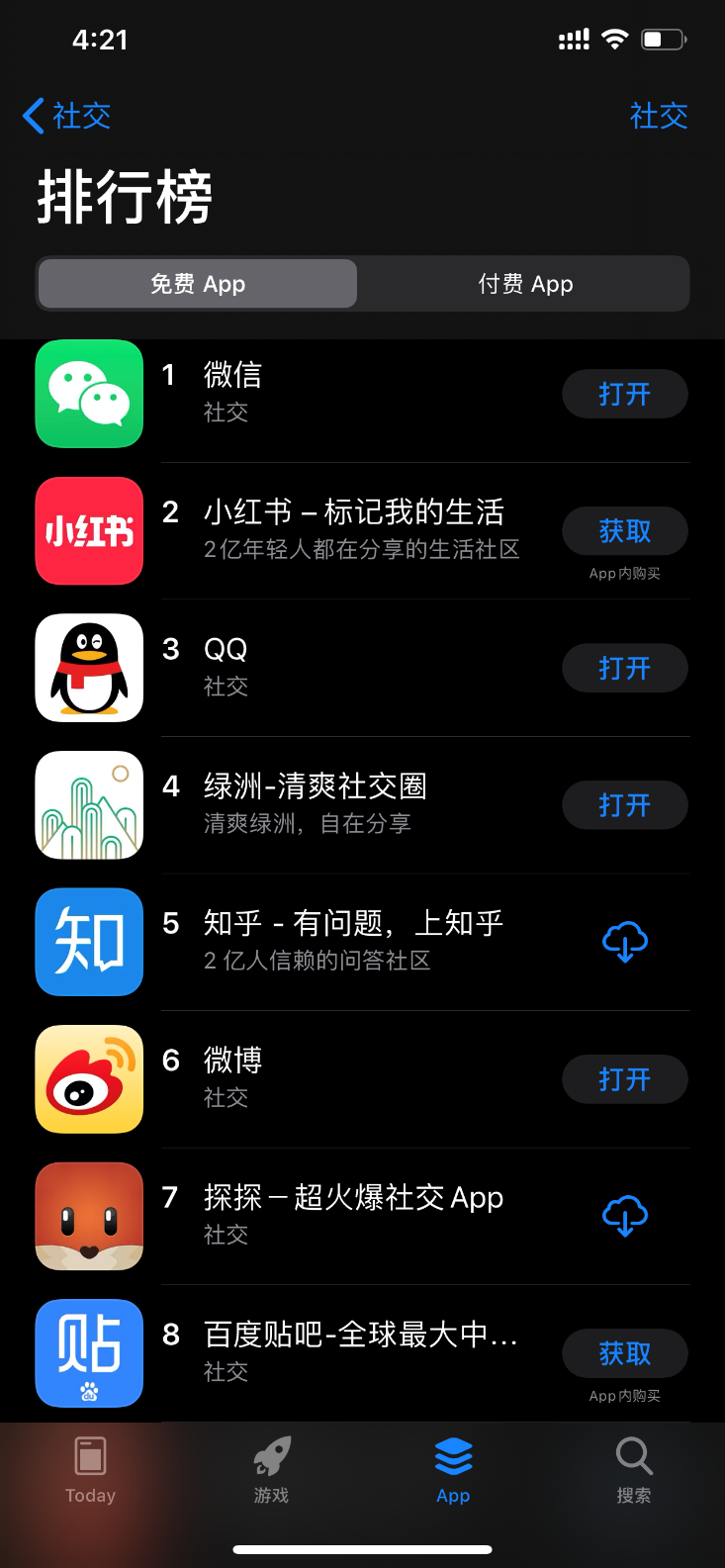
Task: Open the 小红书 app icon
Action: click(89, 530)
